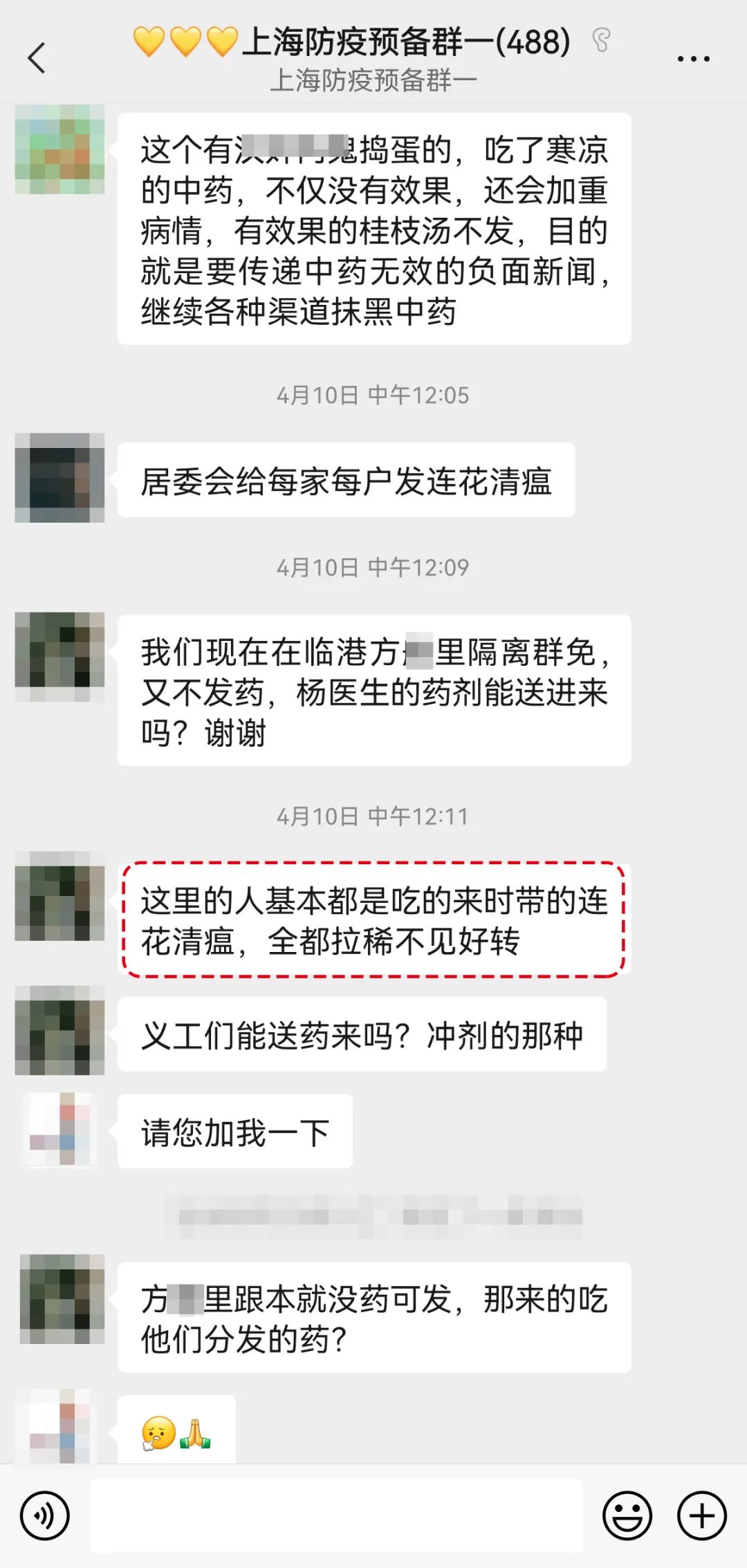Open avatar beside 义工们能送药来吗 message
747x1568 pixels.
[60, 1031]
